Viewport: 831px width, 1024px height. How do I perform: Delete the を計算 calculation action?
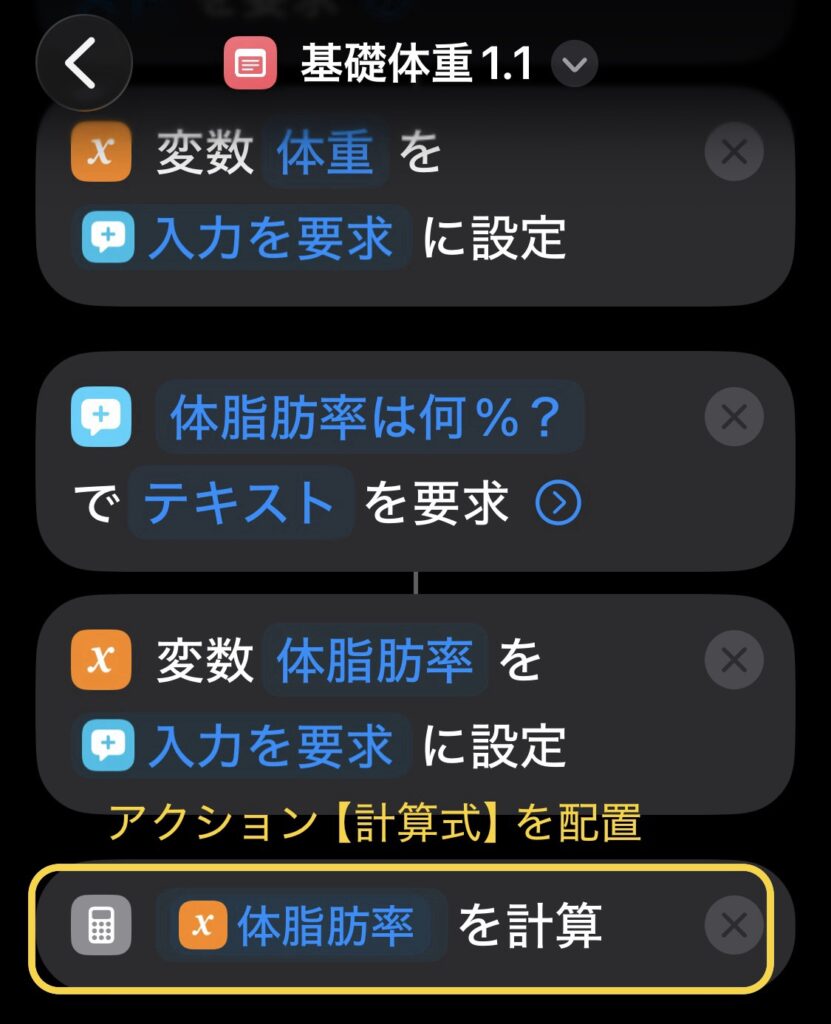click(734, 927)
